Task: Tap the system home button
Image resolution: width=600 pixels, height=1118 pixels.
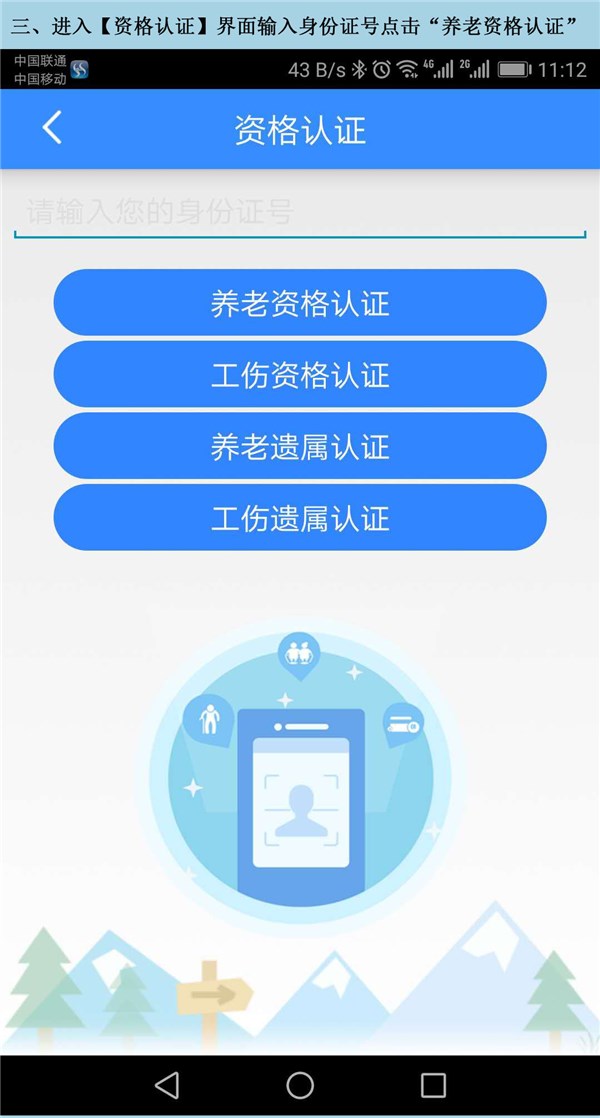Action: 300,1085
